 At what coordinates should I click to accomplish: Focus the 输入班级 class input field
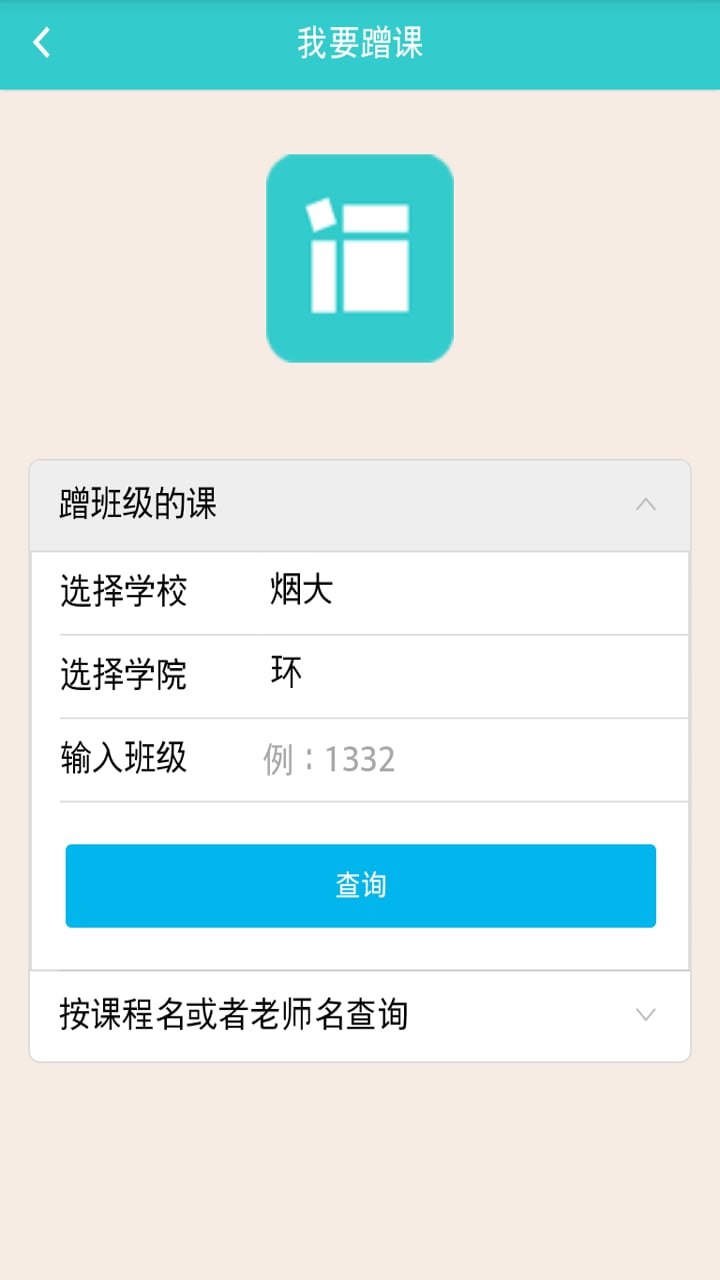470,760
